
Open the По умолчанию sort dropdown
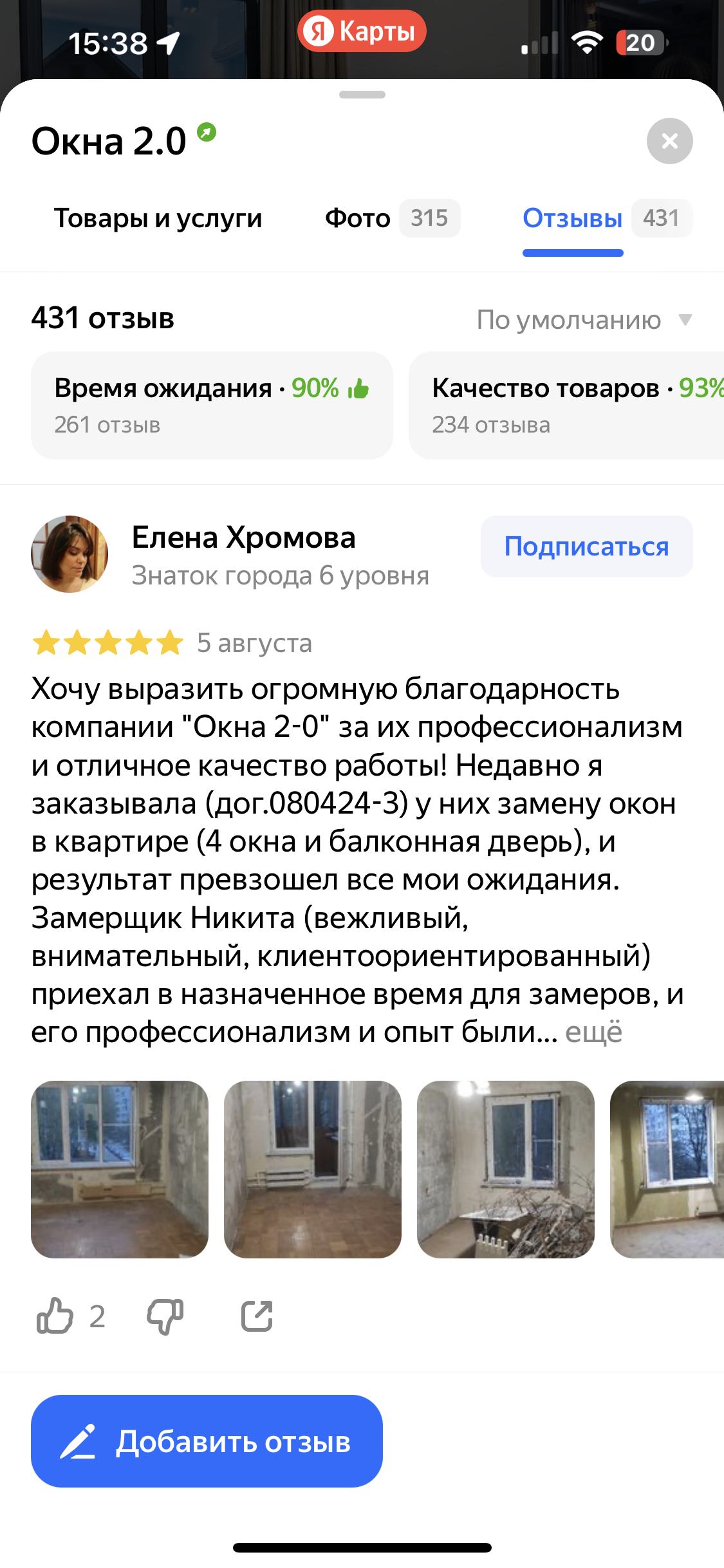(x=583, y=320)
